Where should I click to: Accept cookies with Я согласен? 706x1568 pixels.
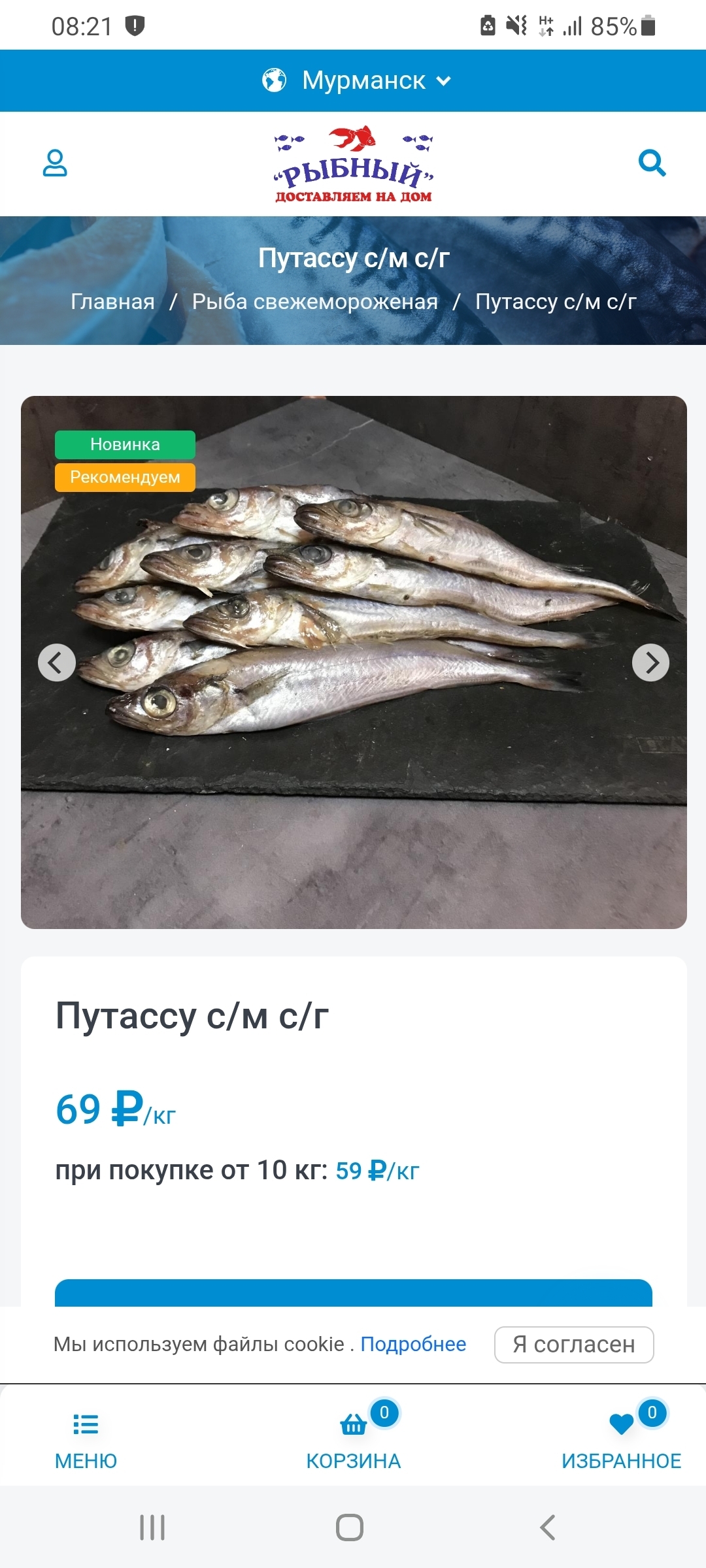pyautogui.click(x=574, y=1345)
